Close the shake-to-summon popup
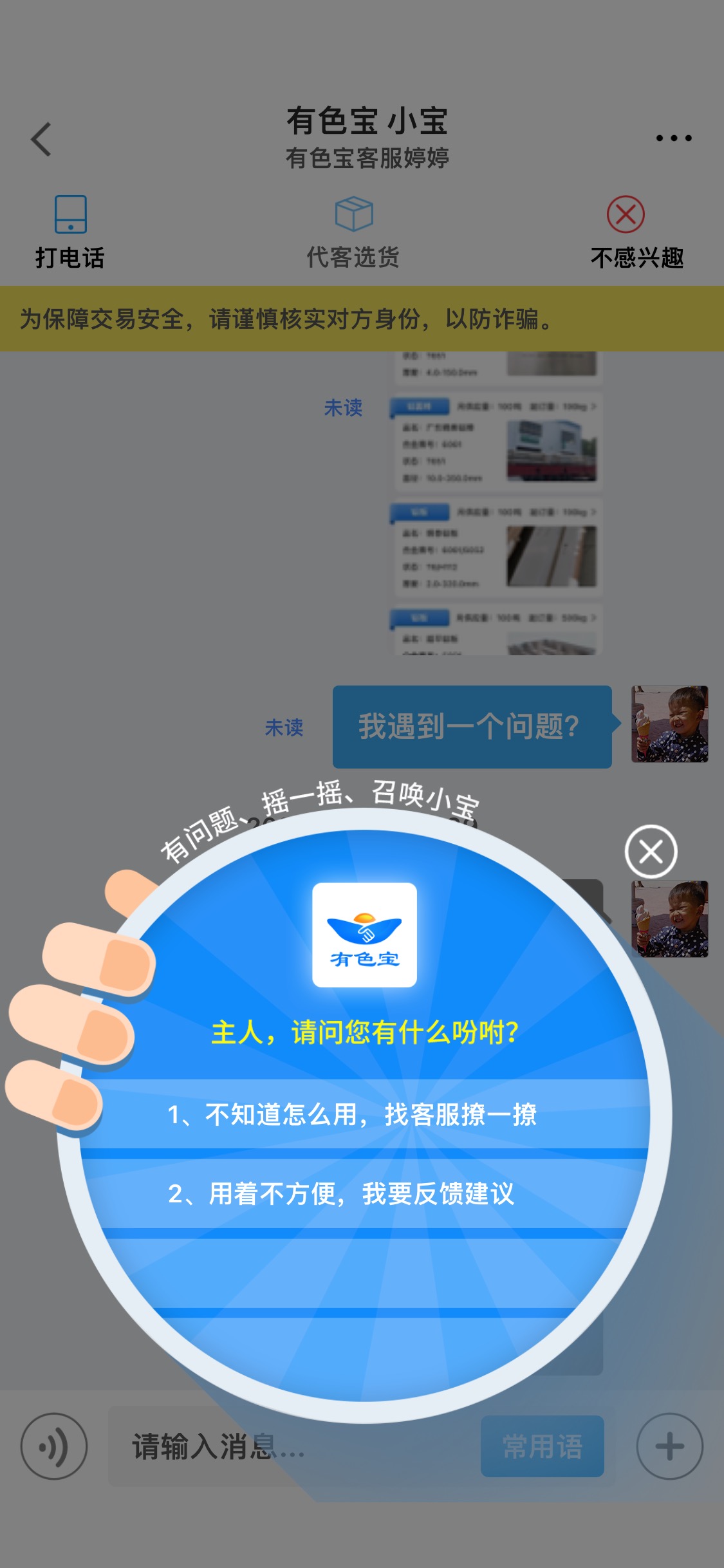 coord(651,852)
